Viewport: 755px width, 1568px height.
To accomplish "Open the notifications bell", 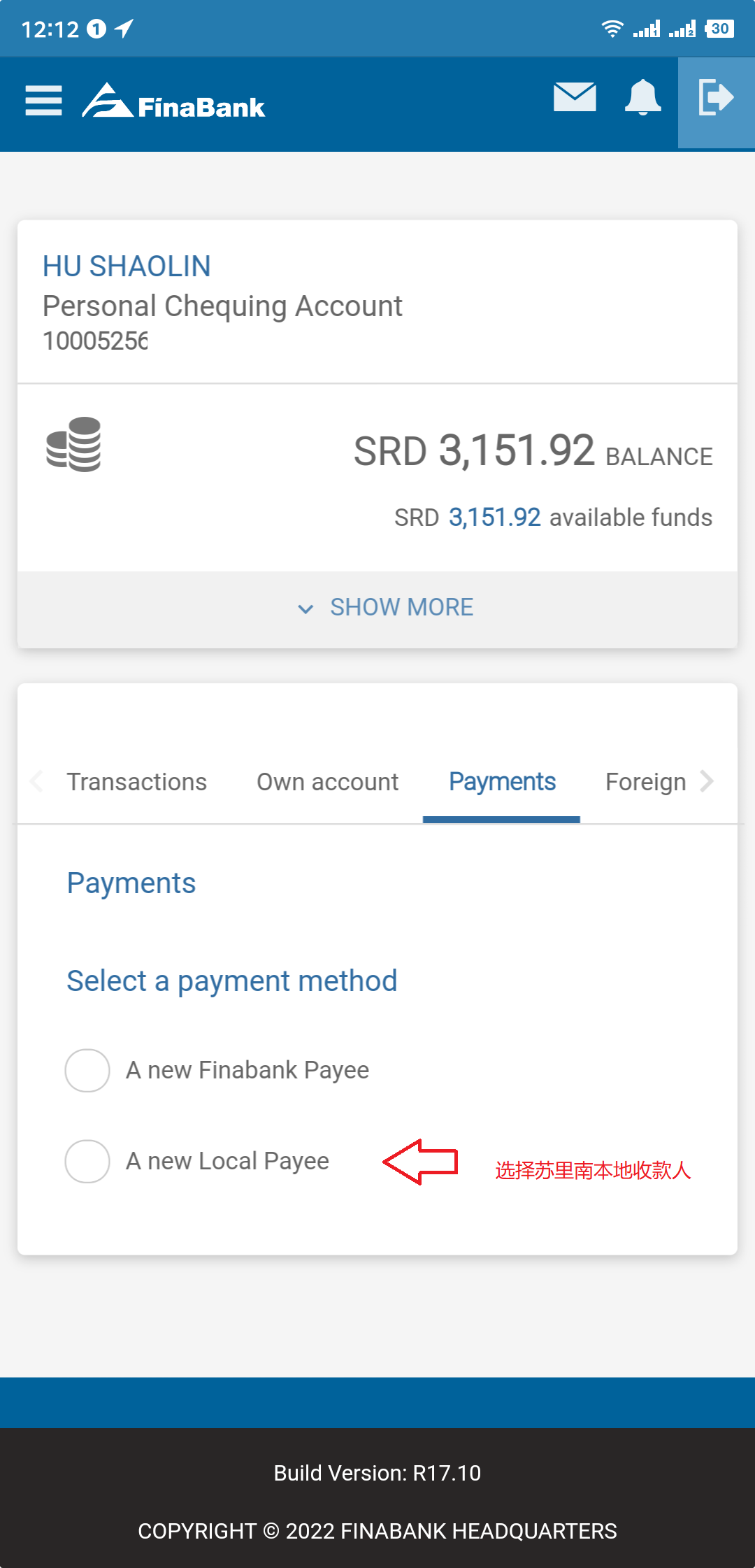I will [x=642, y=97].
